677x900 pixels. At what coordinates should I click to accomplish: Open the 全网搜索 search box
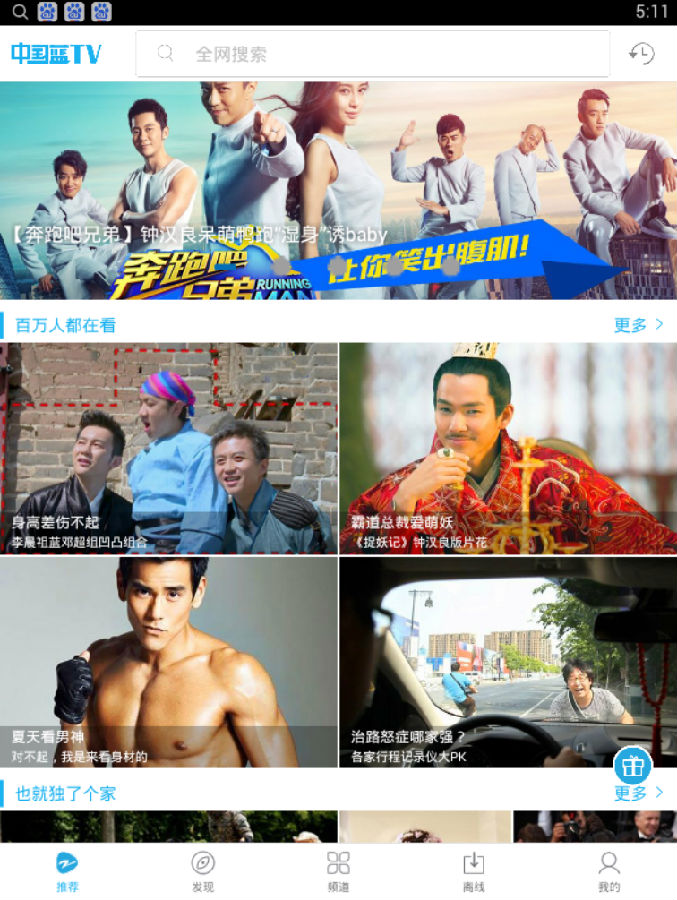(372, 54)
